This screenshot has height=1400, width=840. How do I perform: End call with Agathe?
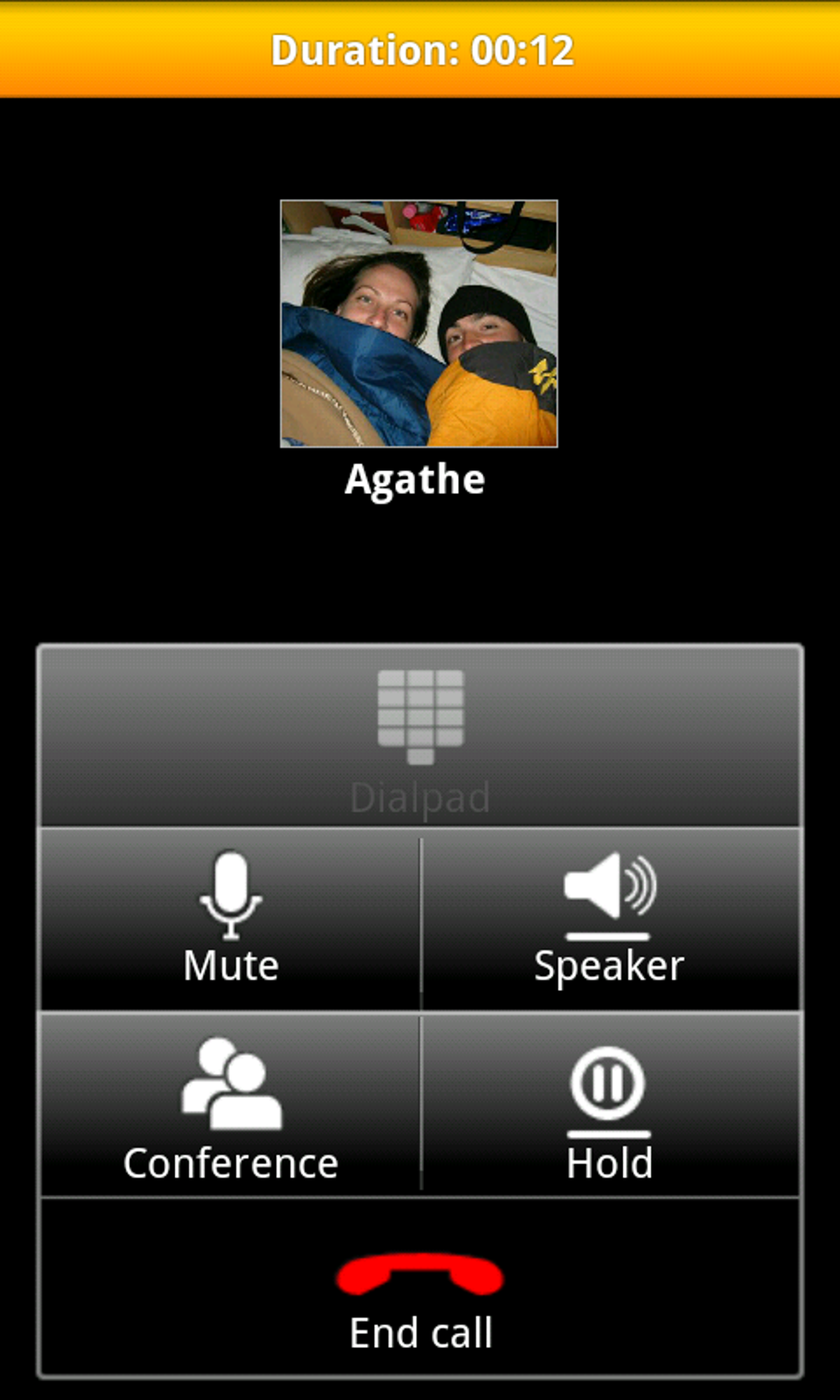[x=420, y=1287]
